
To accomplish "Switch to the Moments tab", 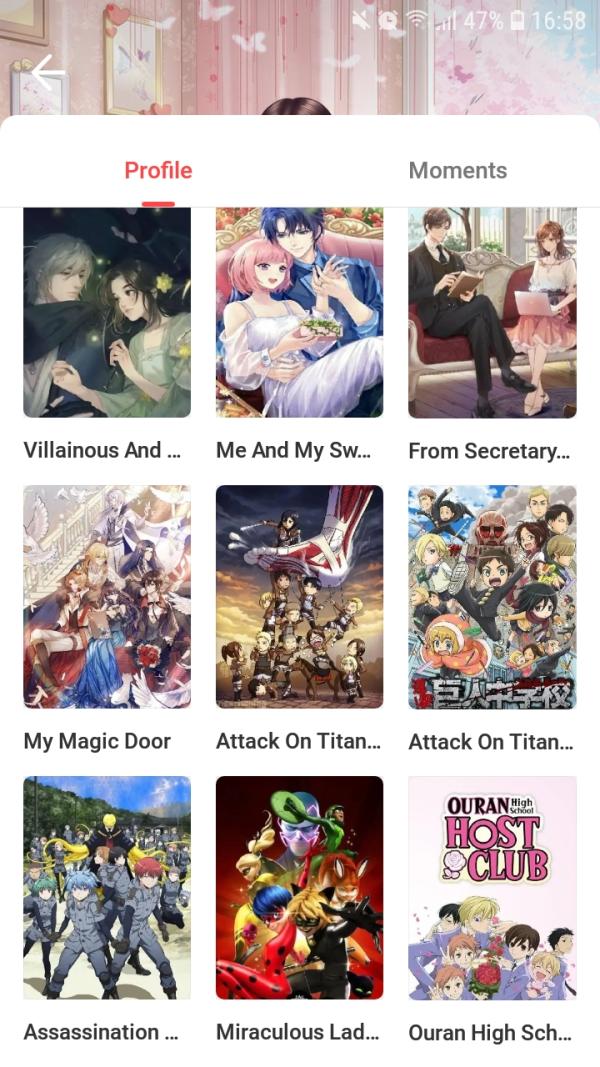I will click(457, 170).
